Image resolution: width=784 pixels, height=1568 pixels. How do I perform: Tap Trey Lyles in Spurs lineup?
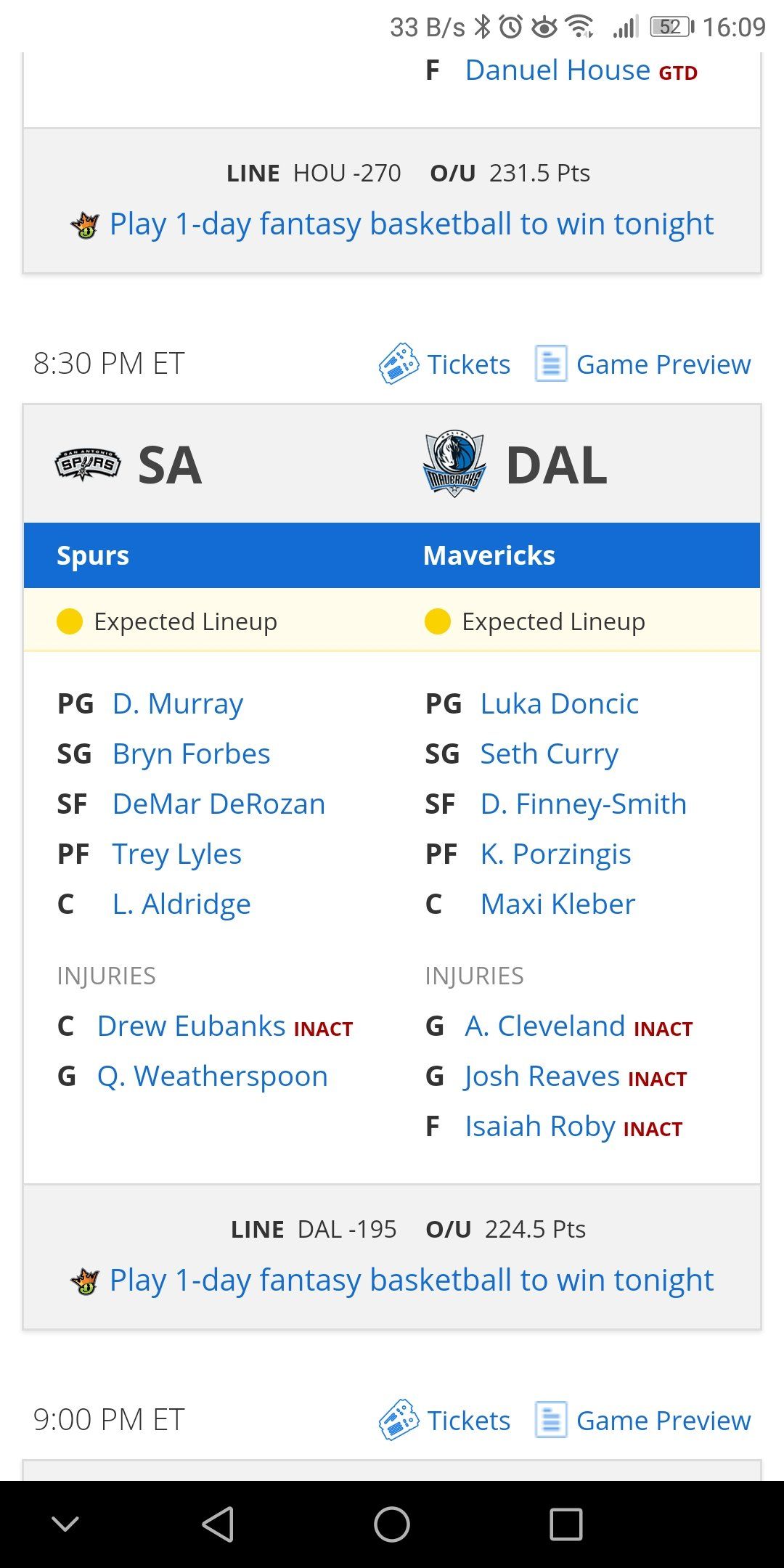(177, 854)
